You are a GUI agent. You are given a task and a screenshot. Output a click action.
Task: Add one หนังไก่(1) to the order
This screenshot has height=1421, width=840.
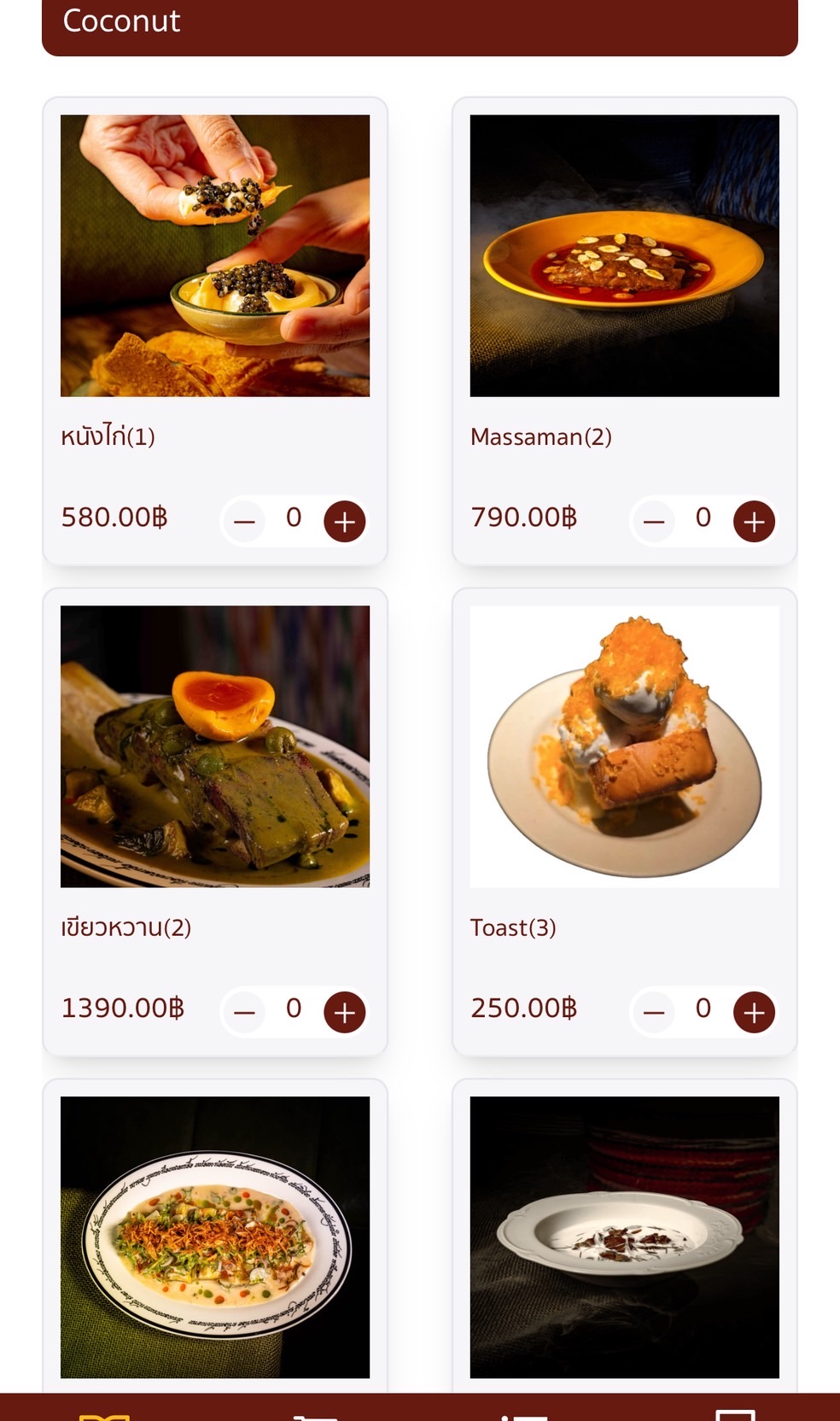344,521
